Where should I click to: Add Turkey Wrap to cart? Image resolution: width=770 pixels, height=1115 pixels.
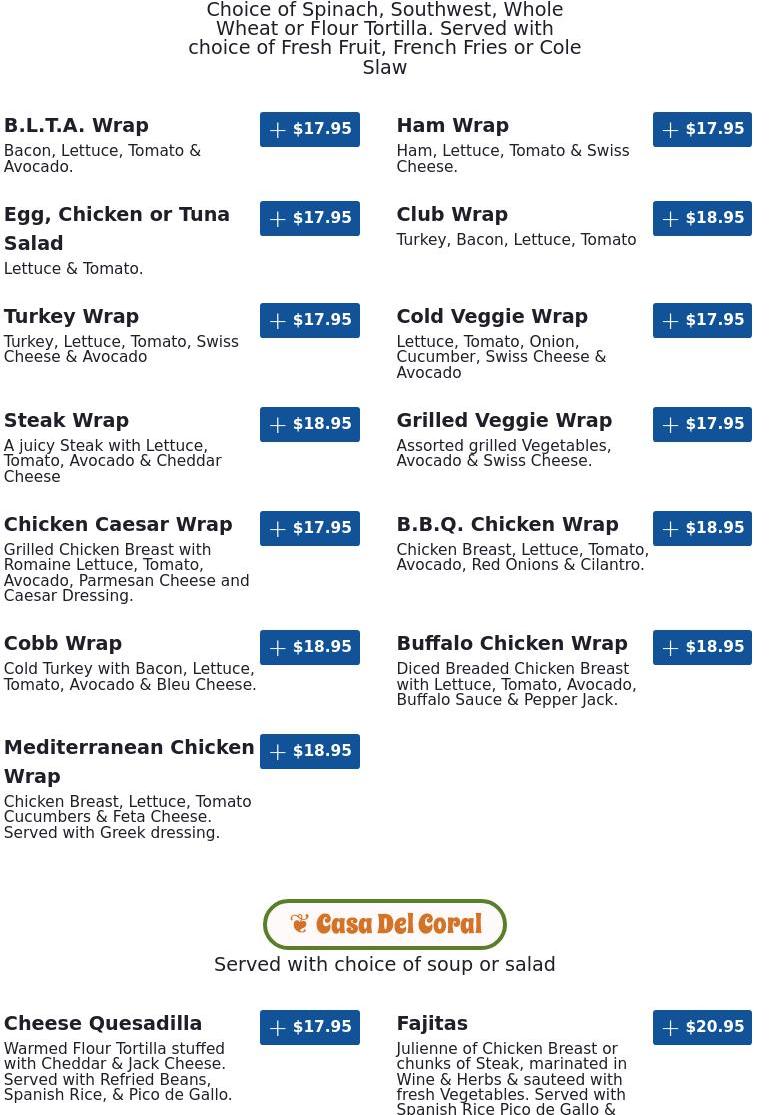[x=310, y=320]
